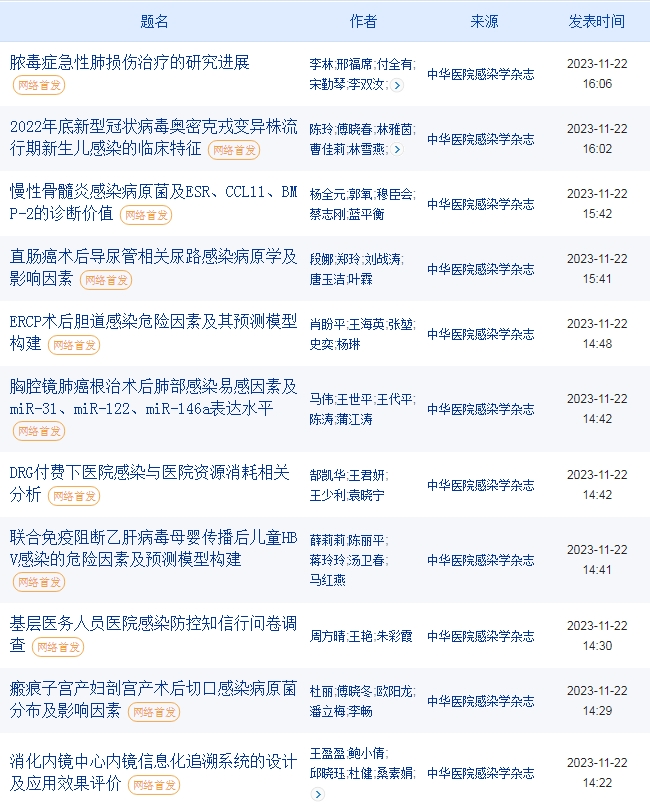The height and width of the screenshot is (806, 650).
Task: Open source 中华医院感染学杂志 for the ERCP article
Action: 480,334
